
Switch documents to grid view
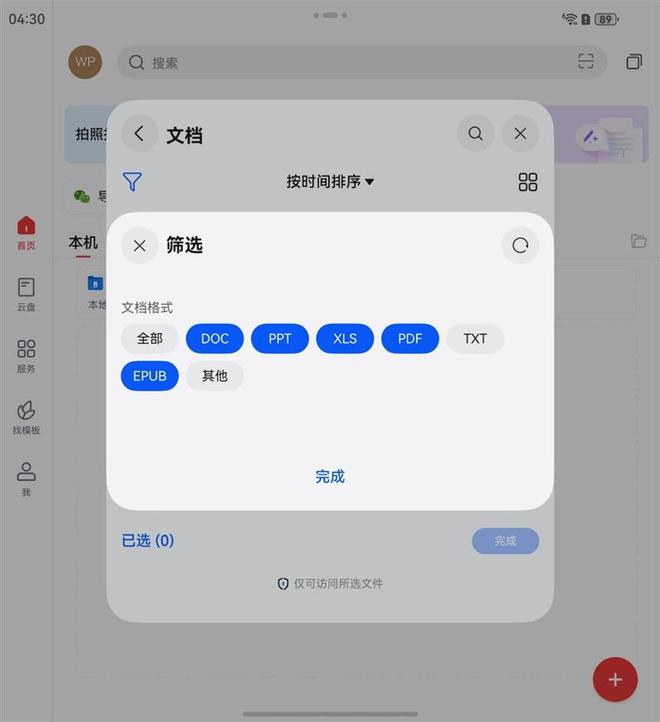[528, 182]
